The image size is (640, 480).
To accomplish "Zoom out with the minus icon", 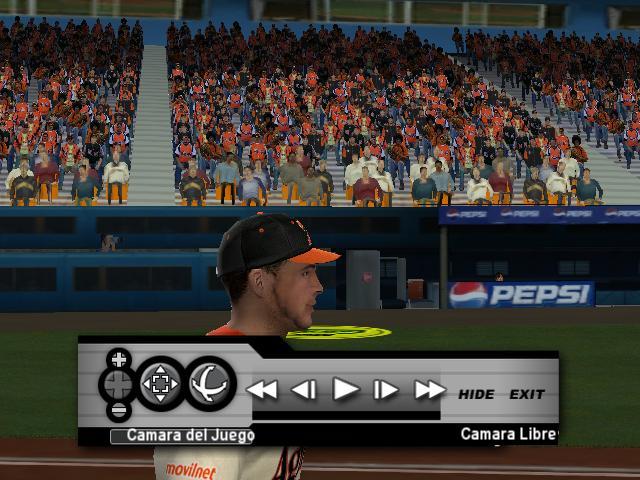I will 119,410.
